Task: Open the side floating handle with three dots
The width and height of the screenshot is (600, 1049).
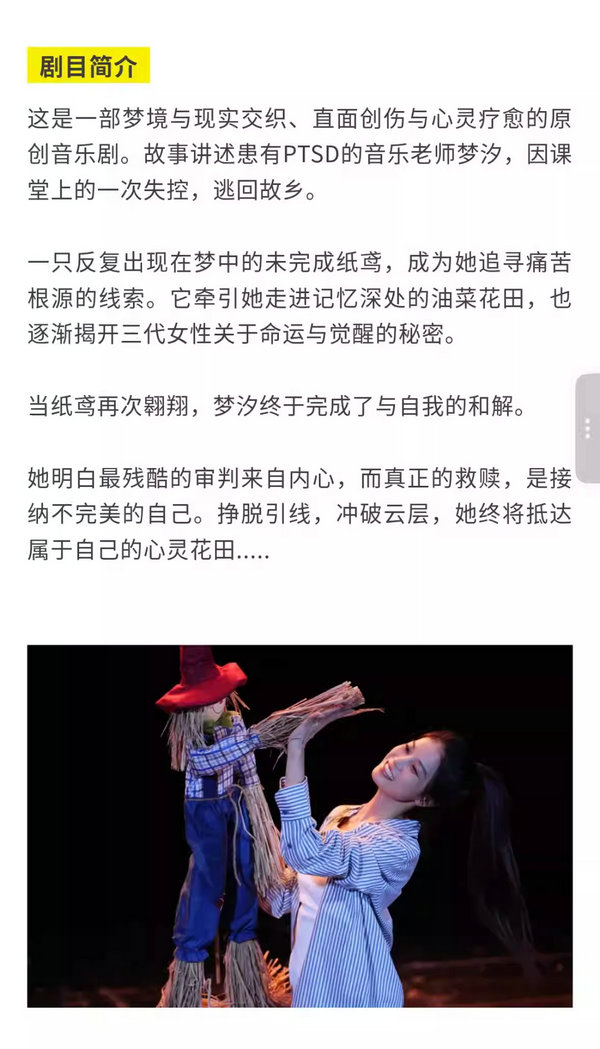Action: [588, 428]
